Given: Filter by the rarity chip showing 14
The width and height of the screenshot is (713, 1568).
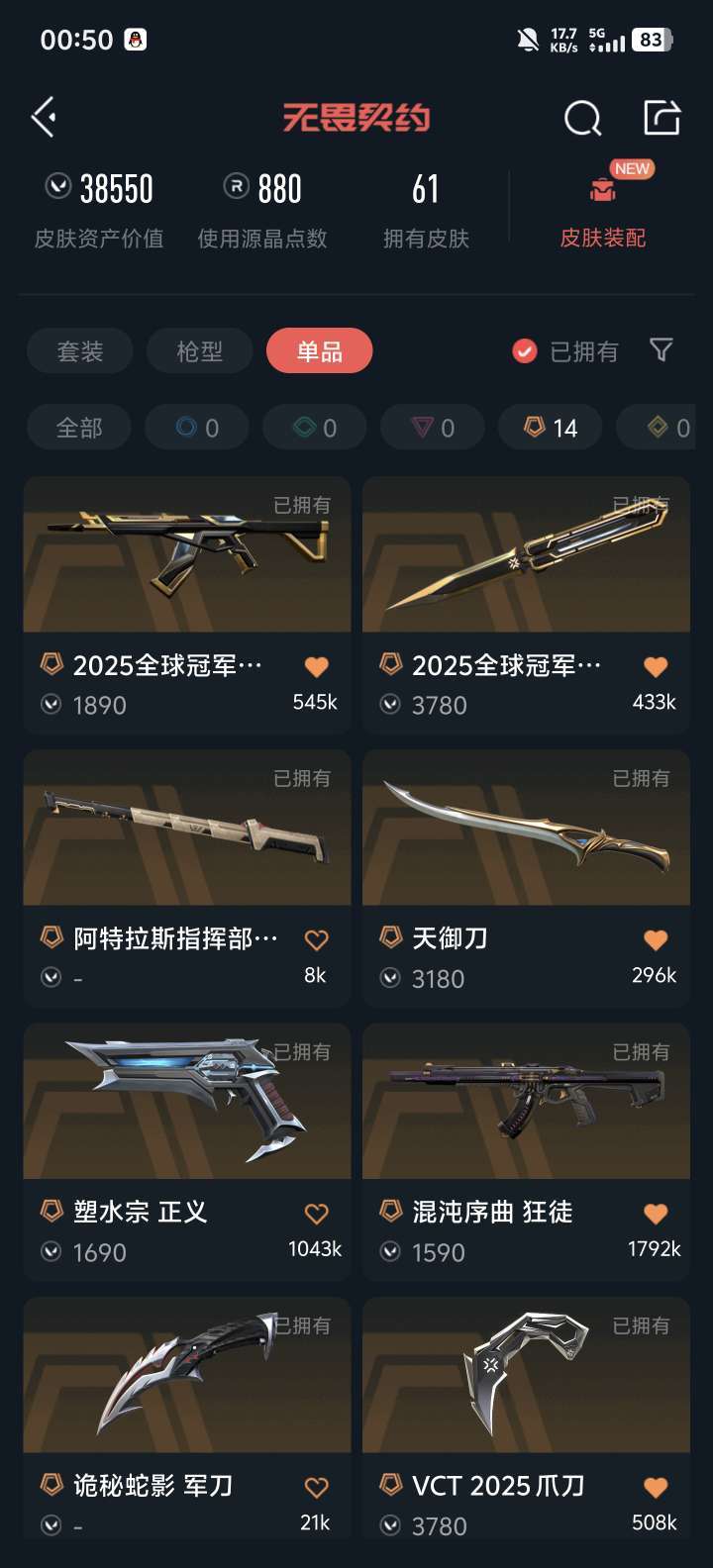Looking at the screenshot, I should click(552, 428).
